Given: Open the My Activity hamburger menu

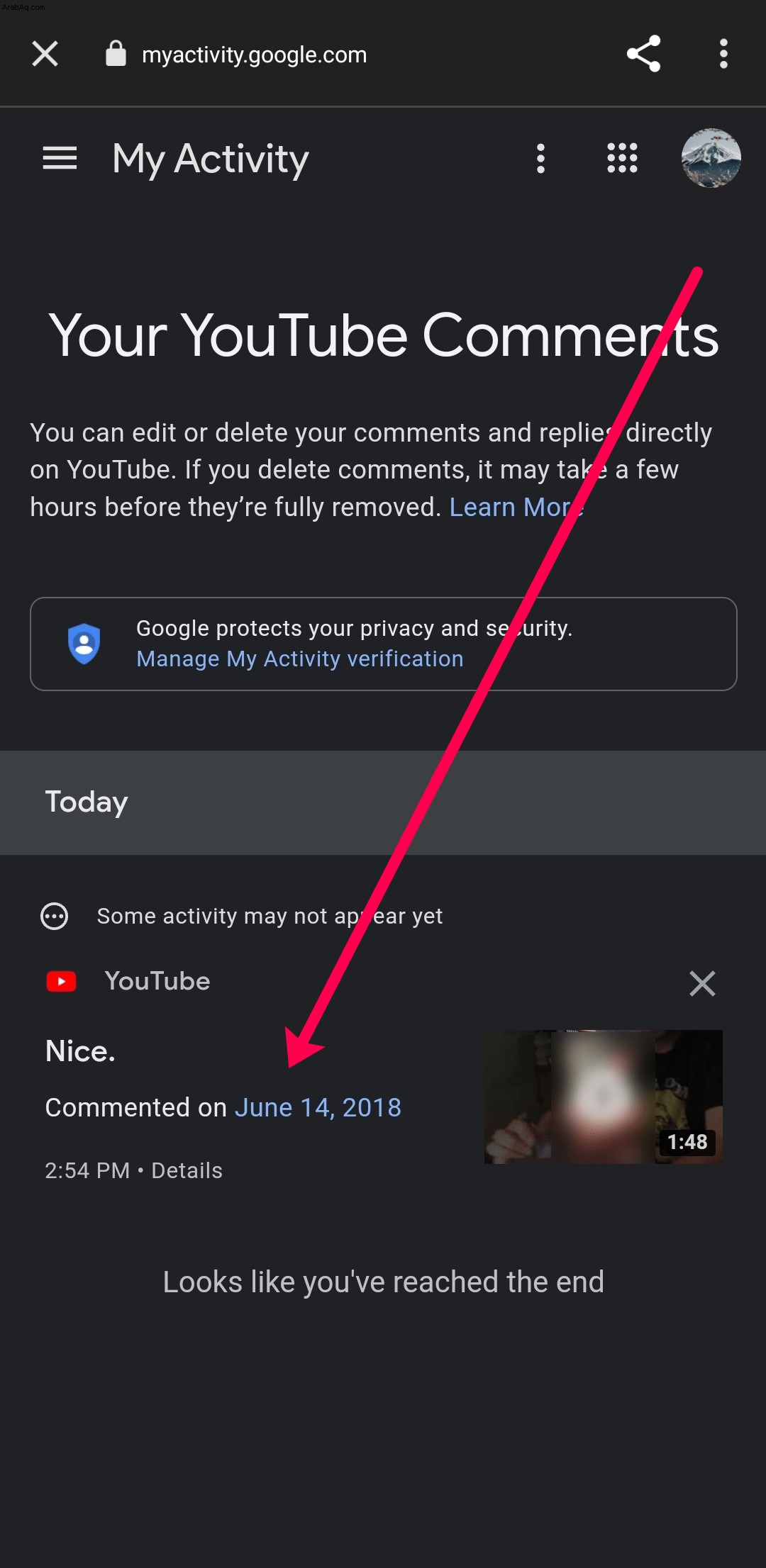Looking at the screenshot, I should [x=60, y=158].
